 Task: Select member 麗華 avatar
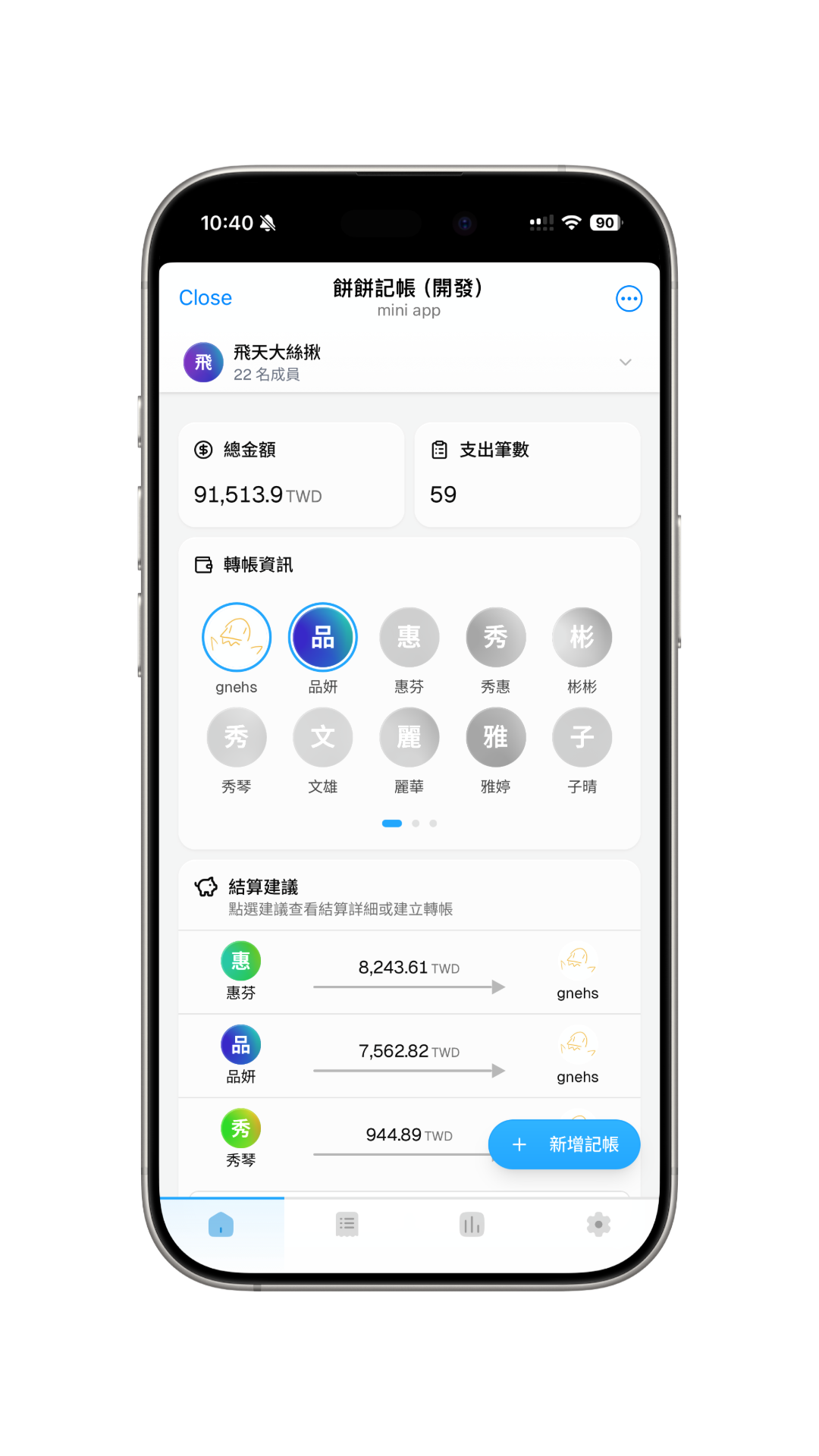tap(409, 738)
